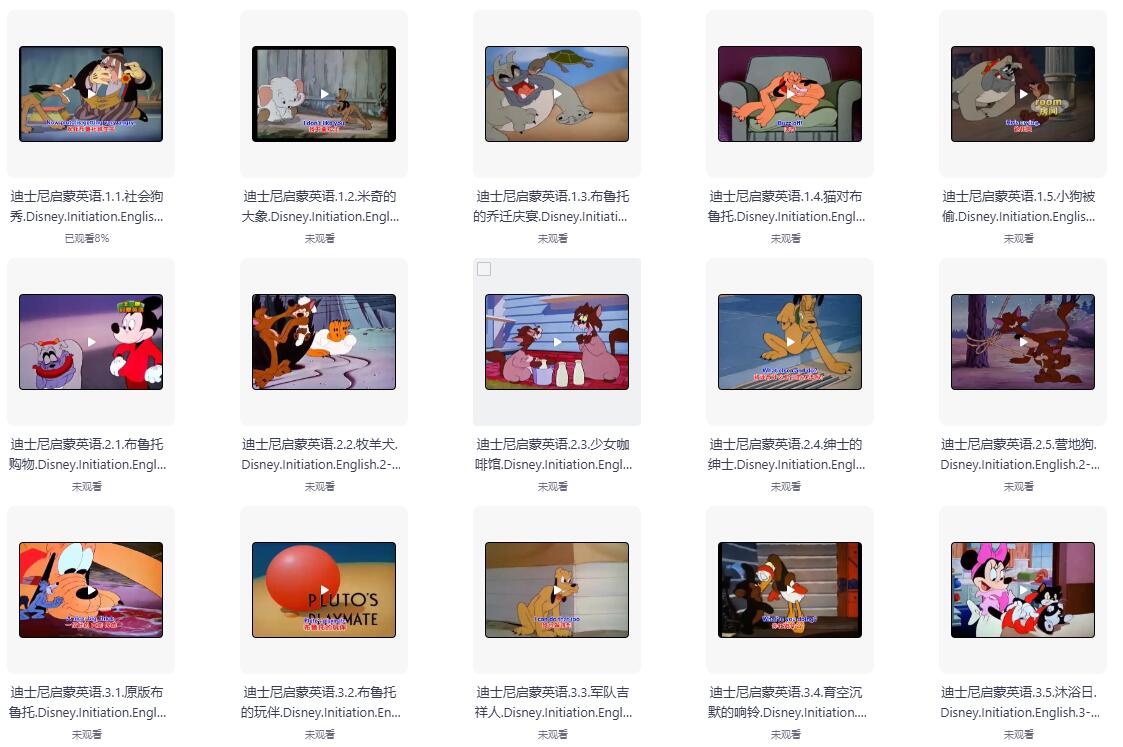Open video 1.1 社会狗秀
This screenshot has width=1123, height=747.
[91, 94]
